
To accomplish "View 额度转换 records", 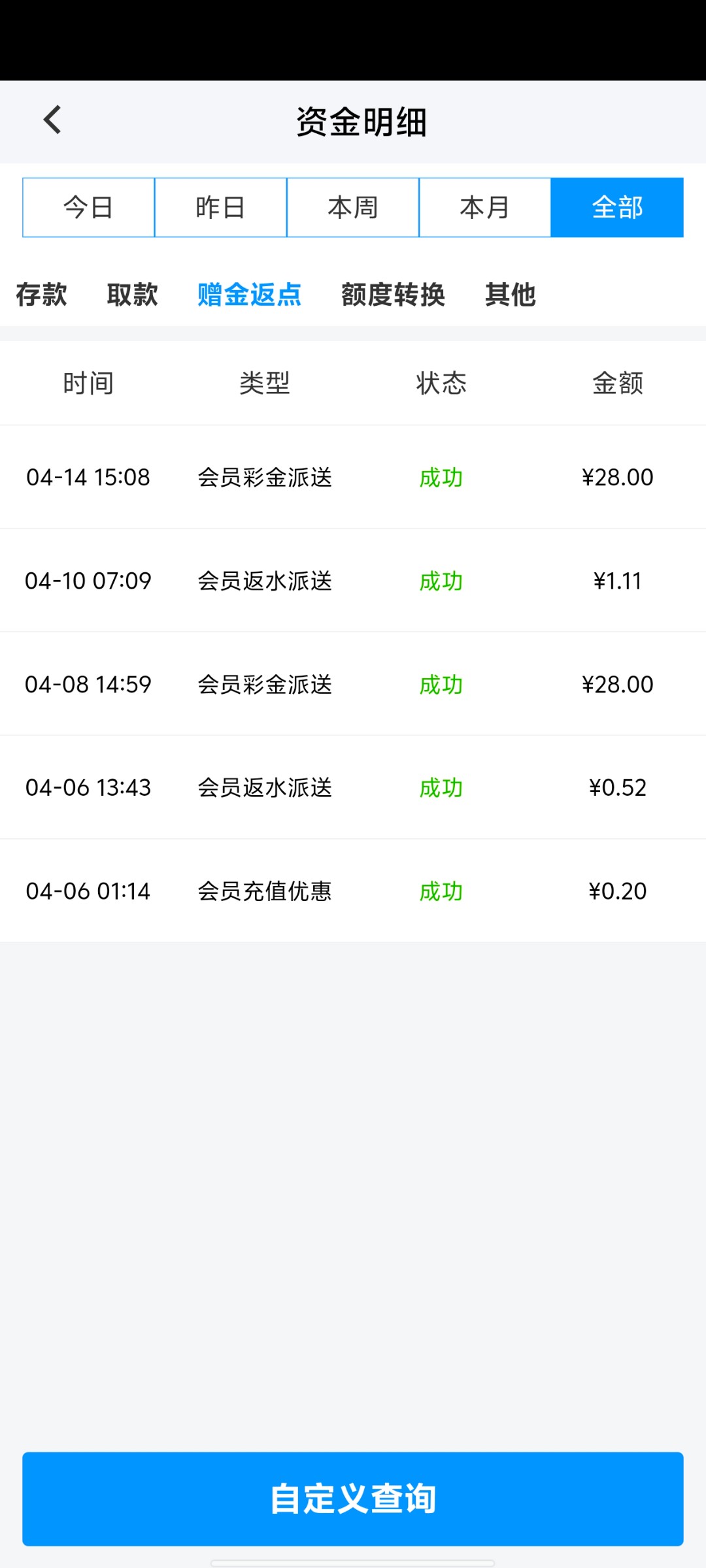I will pyautogui.click(x=393, y=295).
